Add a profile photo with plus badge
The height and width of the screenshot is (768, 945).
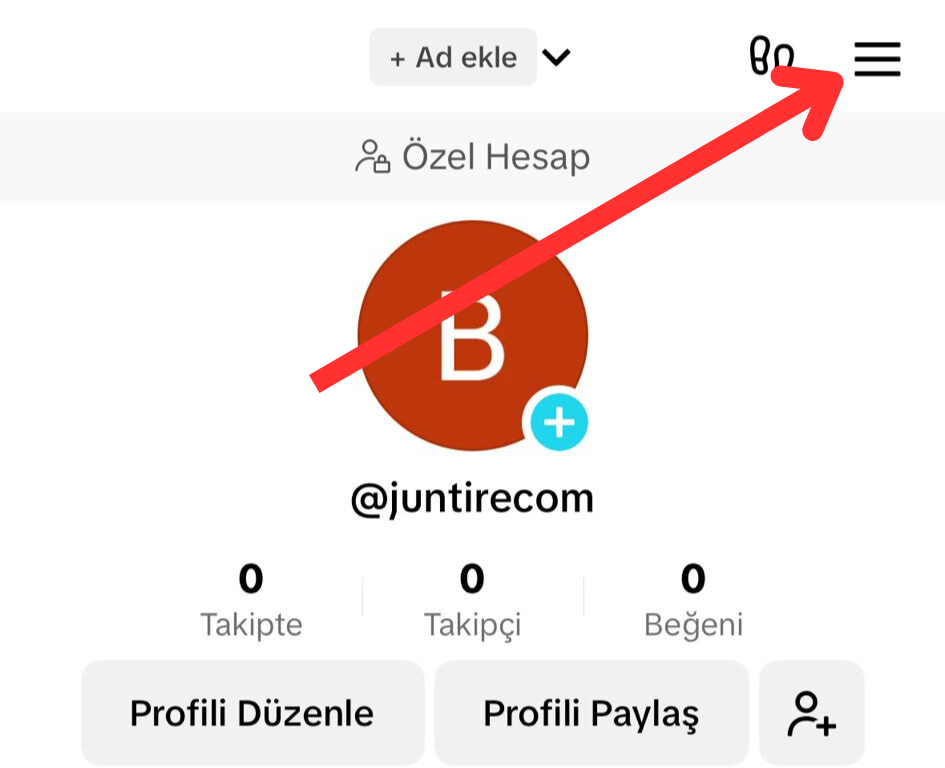(558, 423)
